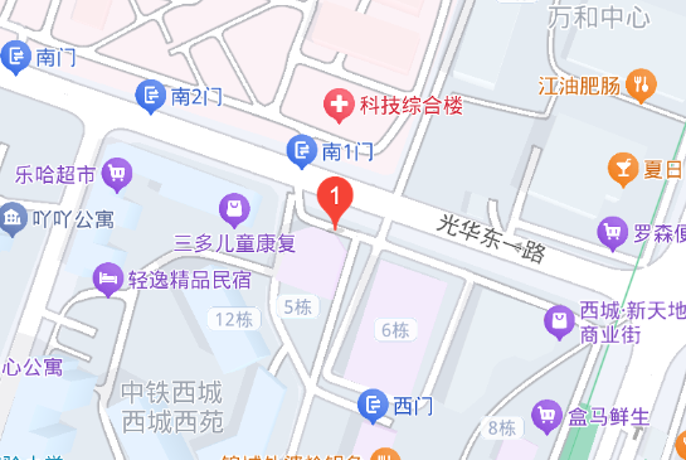This screenshot has height=460, width=687.
Task: Select the 南门 gate marker
Action: coord(16,57)
